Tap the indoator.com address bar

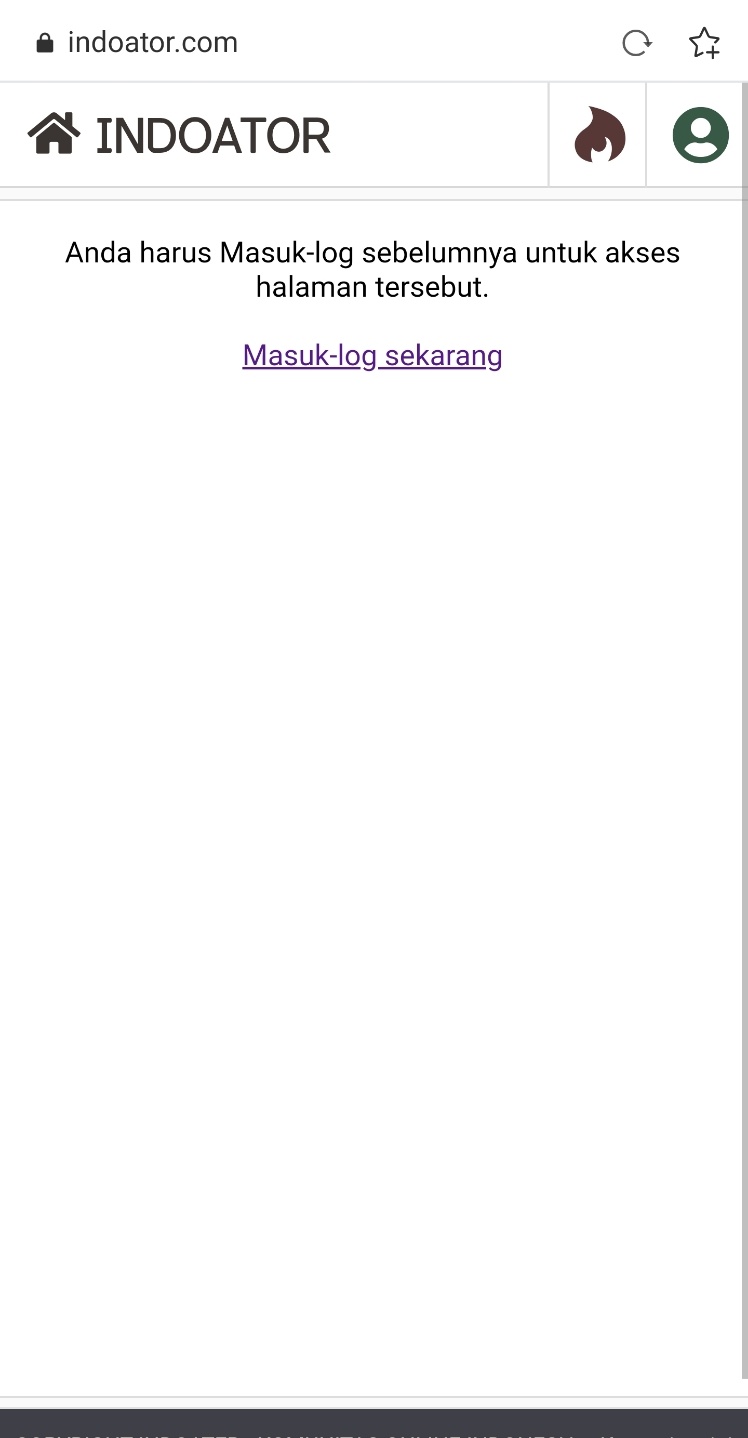click(x=153, y=43)
